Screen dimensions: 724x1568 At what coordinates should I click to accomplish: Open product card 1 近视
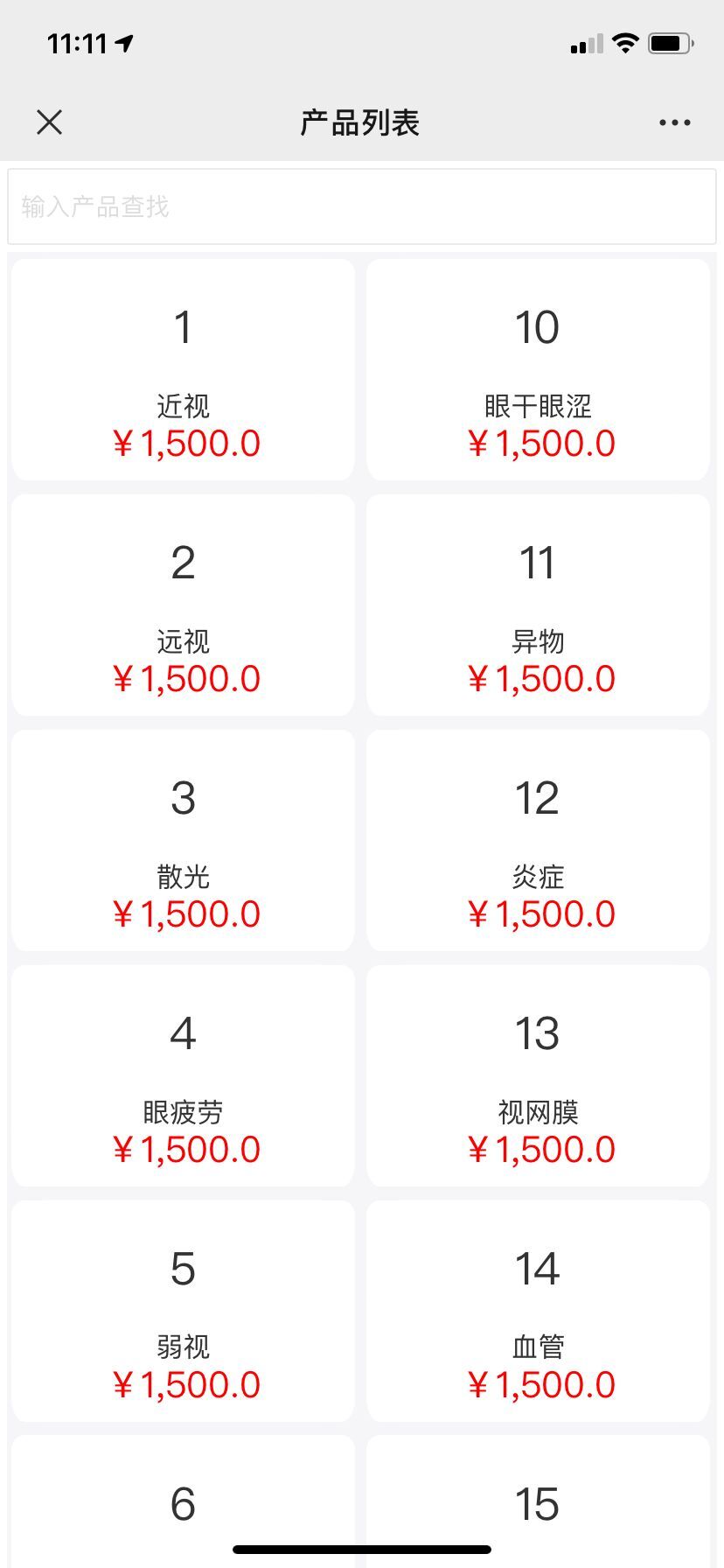coord(183,369)
